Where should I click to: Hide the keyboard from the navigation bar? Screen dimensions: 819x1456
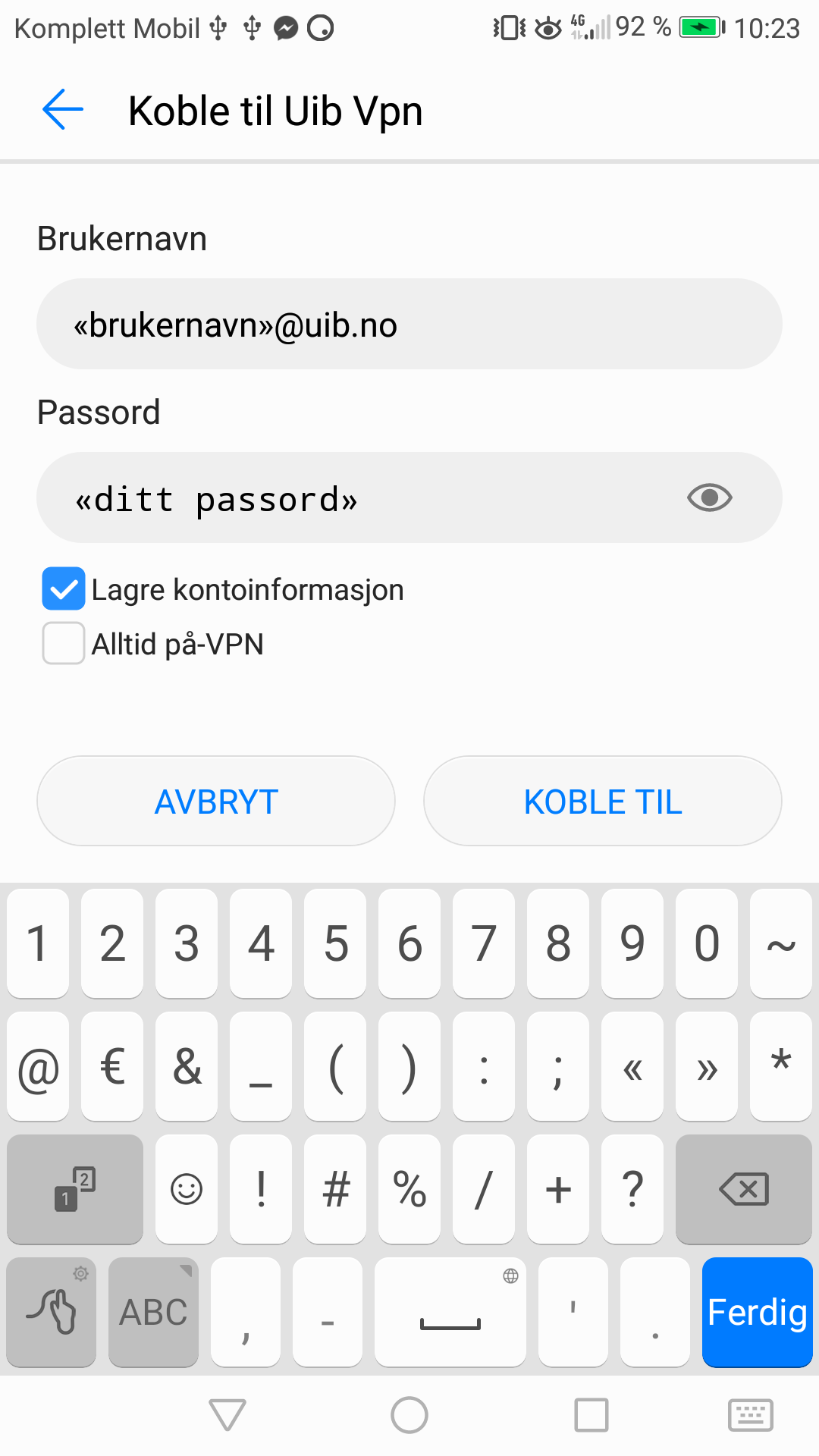(750, 1415)
